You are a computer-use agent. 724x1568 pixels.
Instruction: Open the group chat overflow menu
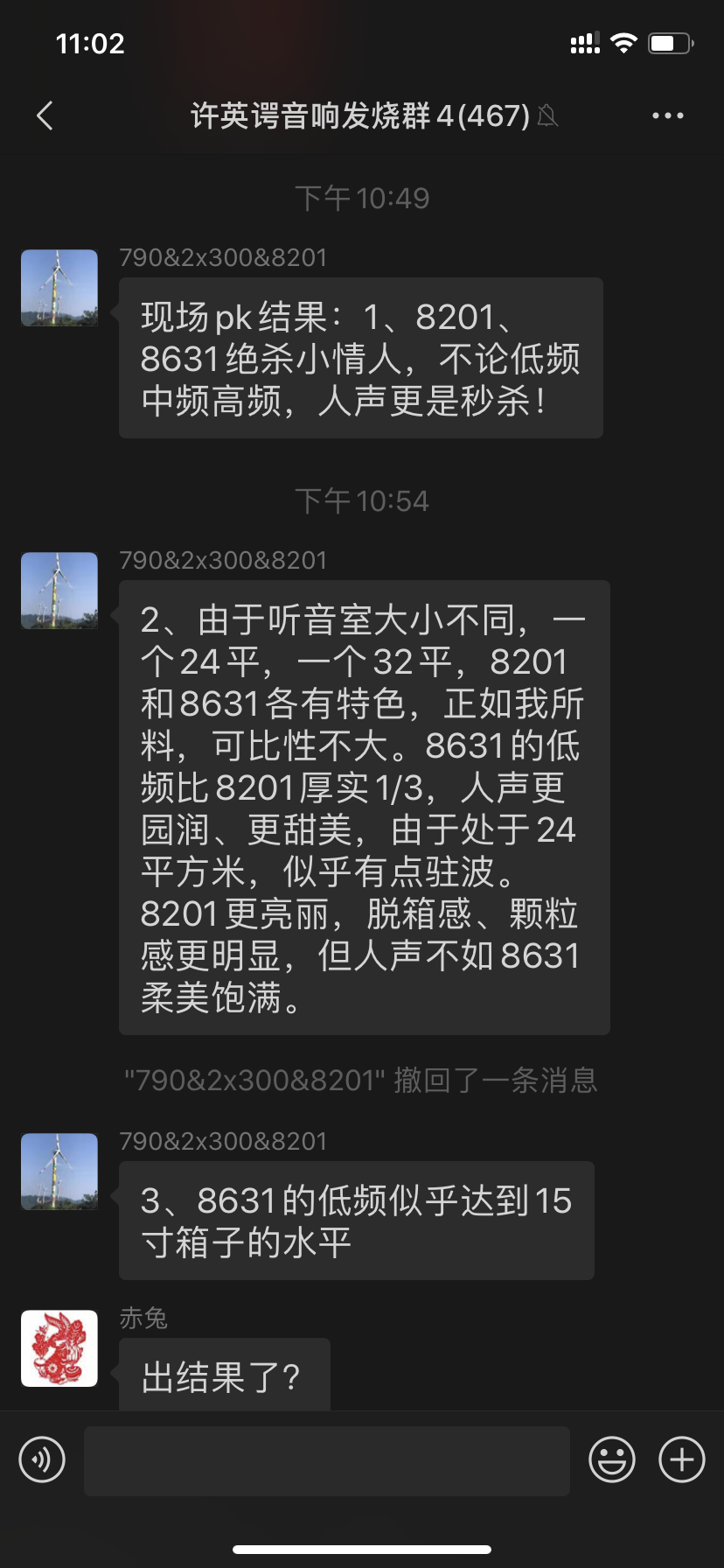667,115
